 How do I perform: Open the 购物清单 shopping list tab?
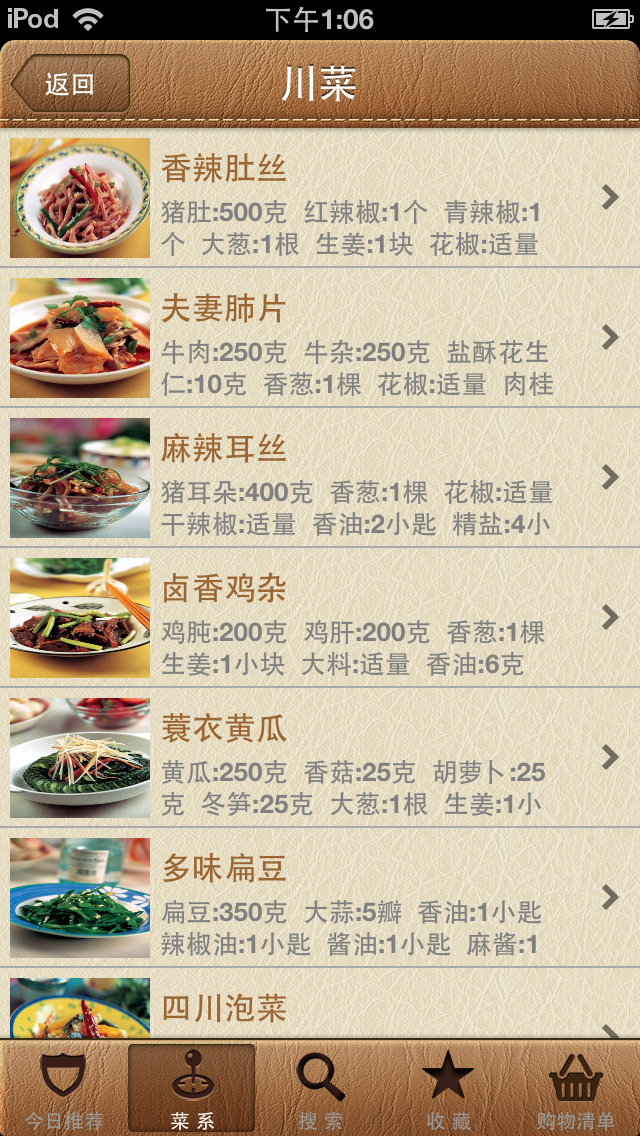click(575, 1088)
